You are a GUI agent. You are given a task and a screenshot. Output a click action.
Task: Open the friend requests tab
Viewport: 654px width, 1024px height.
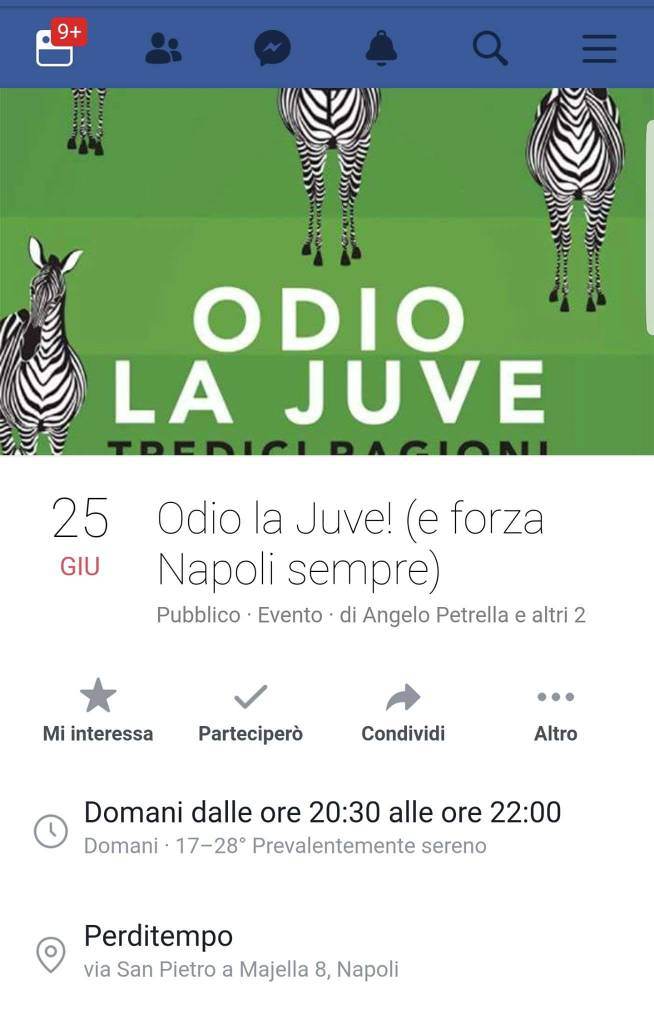[163, 48]
